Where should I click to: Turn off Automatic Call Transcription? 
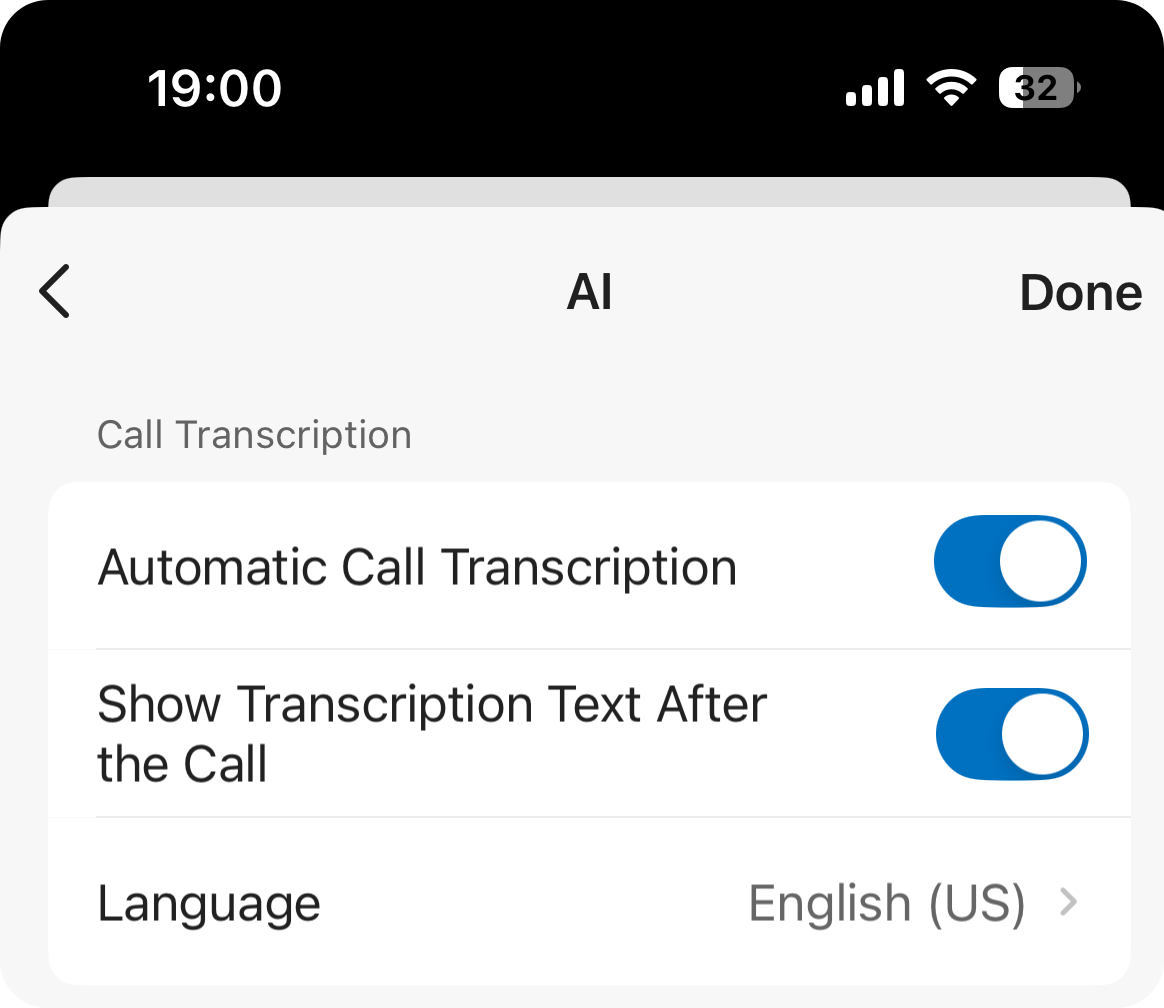point(1010,562)
